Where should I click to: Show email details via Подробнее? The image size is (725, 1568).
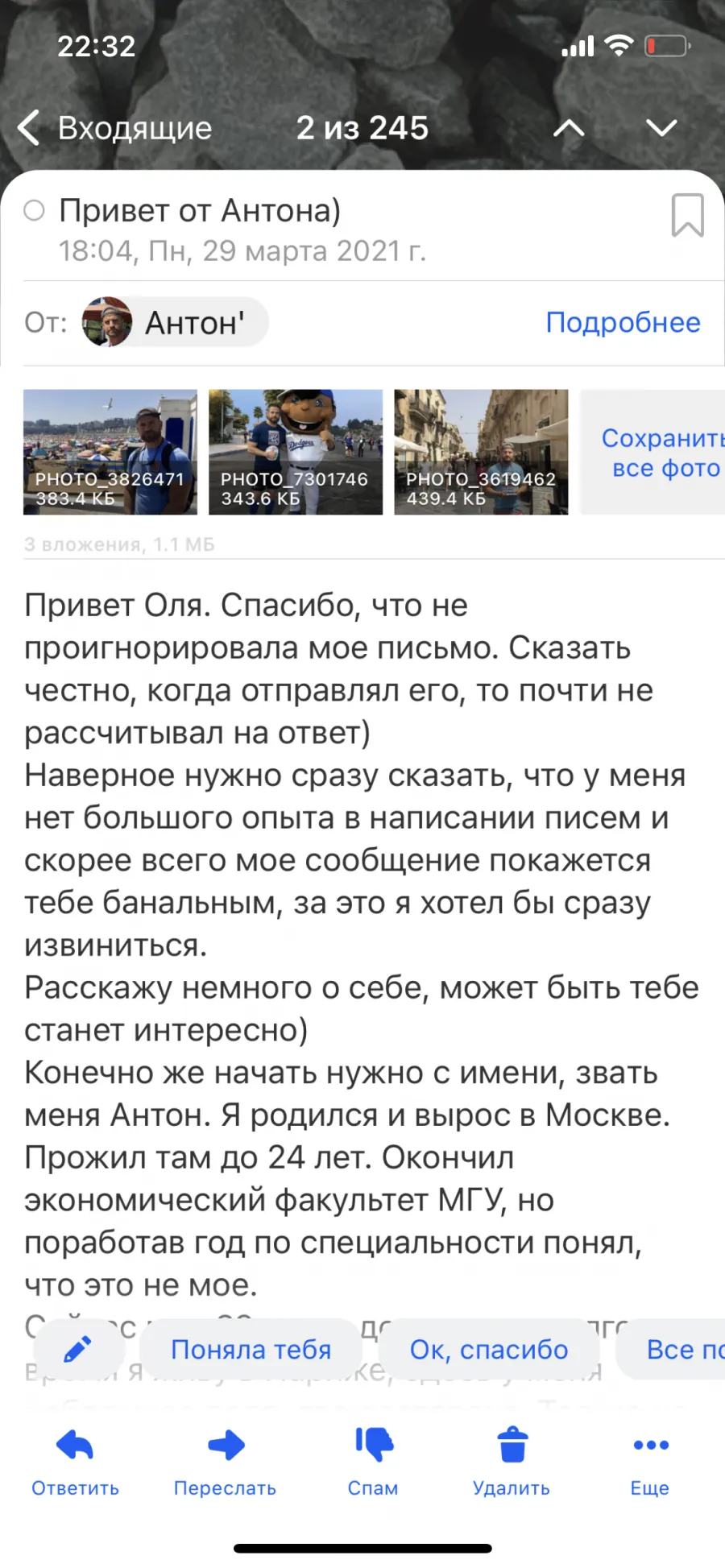click(x=623, y=322)
